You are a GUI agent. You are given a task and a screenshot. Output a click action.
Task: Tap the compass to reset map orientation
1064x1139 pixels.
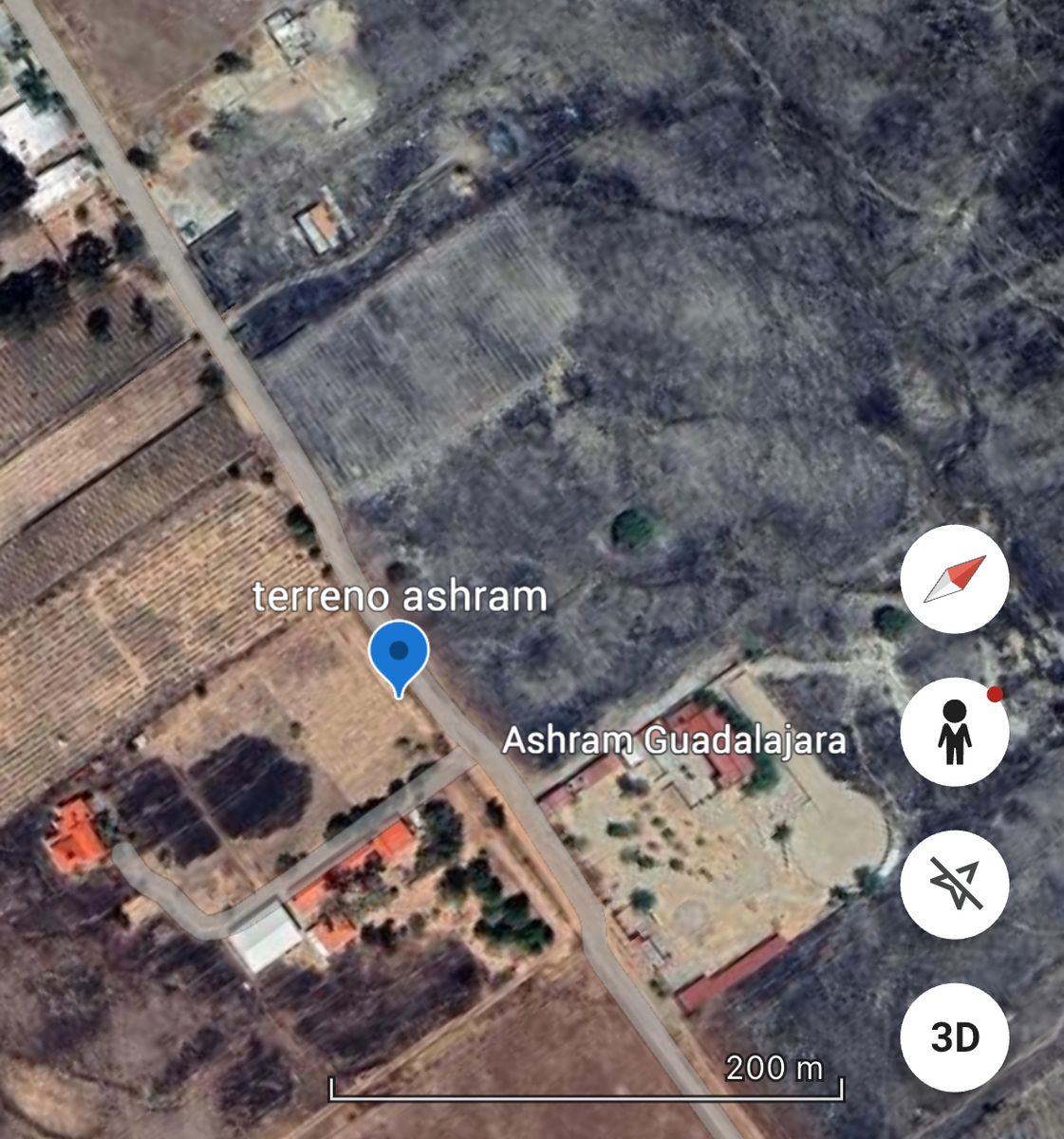click(x=954, y=579)
